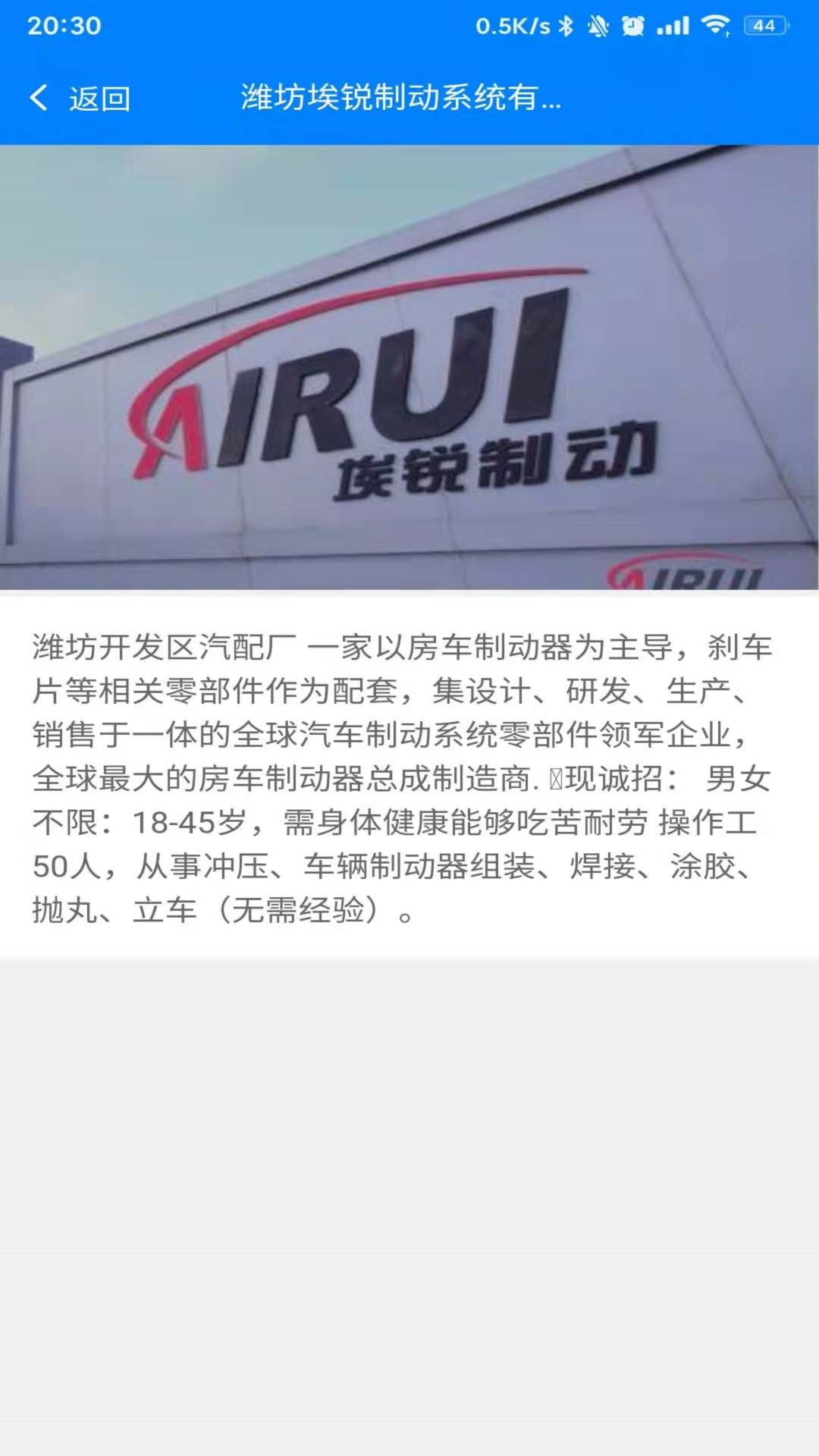Go back using the 返回 button

click(80, 99)
